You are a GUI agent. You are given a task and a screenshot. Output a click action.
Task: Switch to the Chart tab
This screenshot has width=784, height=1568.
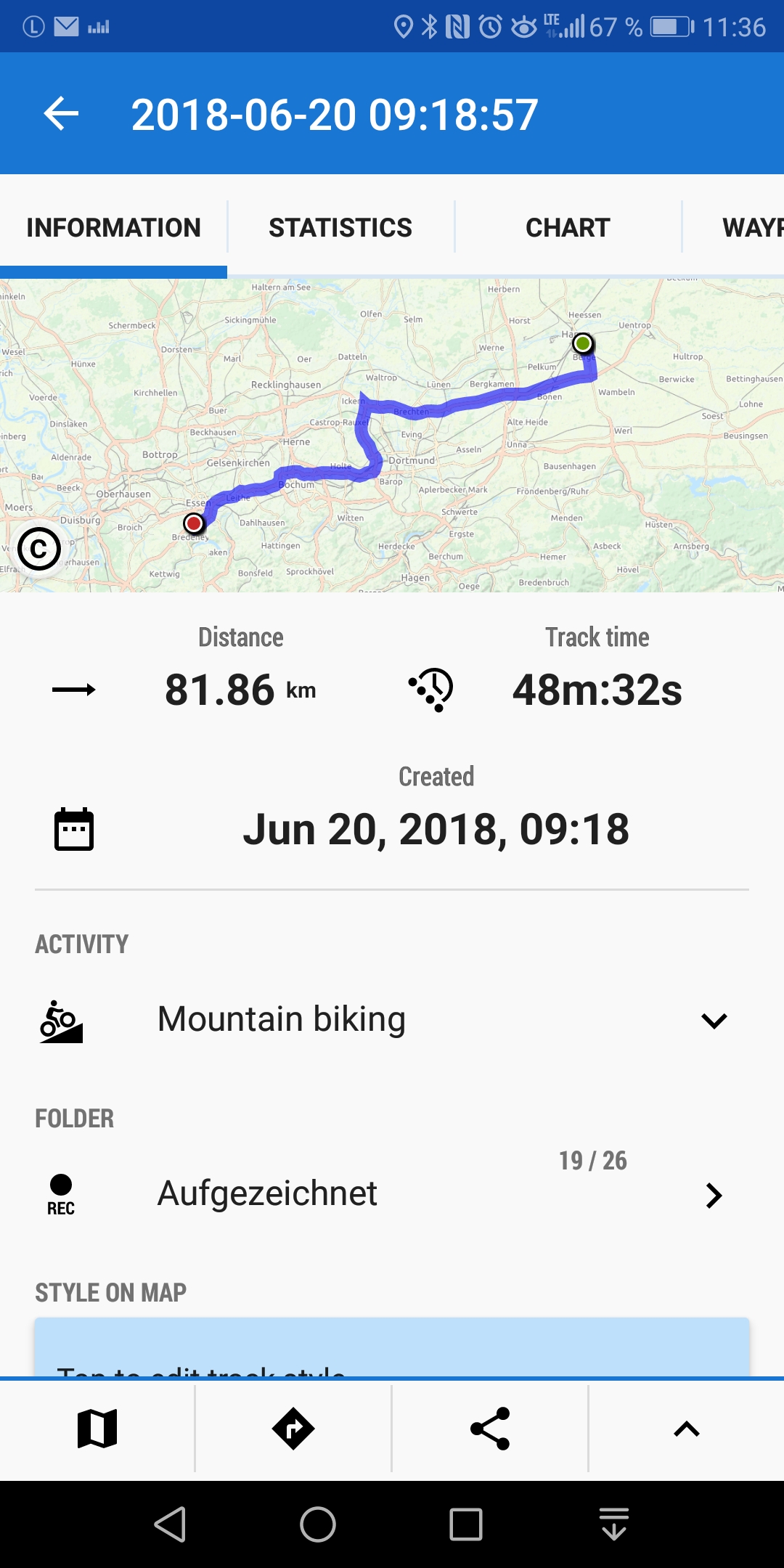click(568, 227)
